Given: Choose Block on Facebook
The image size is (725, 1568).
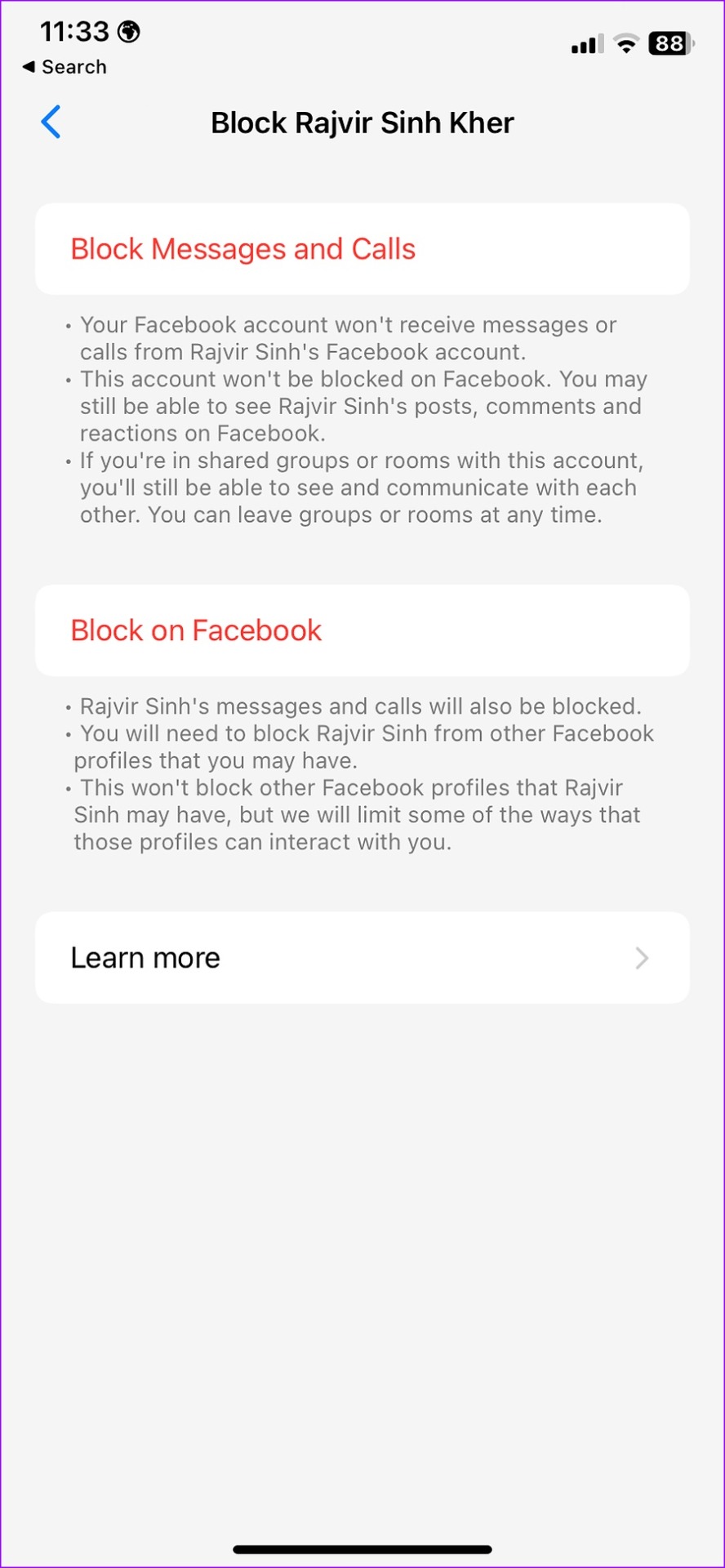Looking at the screenshot, I should coord(362,630).
